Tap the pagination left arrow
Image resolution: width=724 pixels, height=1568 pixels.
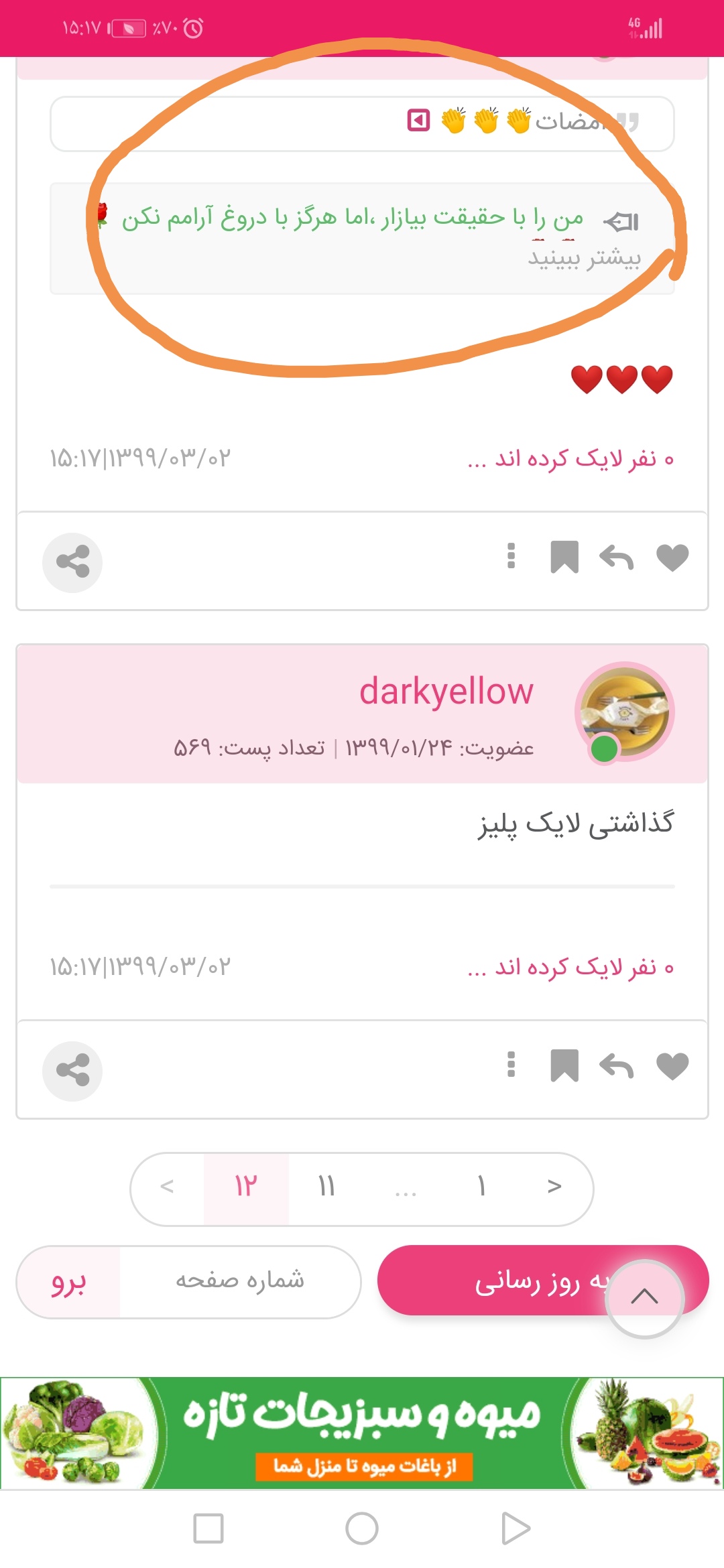pos(168,1187)
